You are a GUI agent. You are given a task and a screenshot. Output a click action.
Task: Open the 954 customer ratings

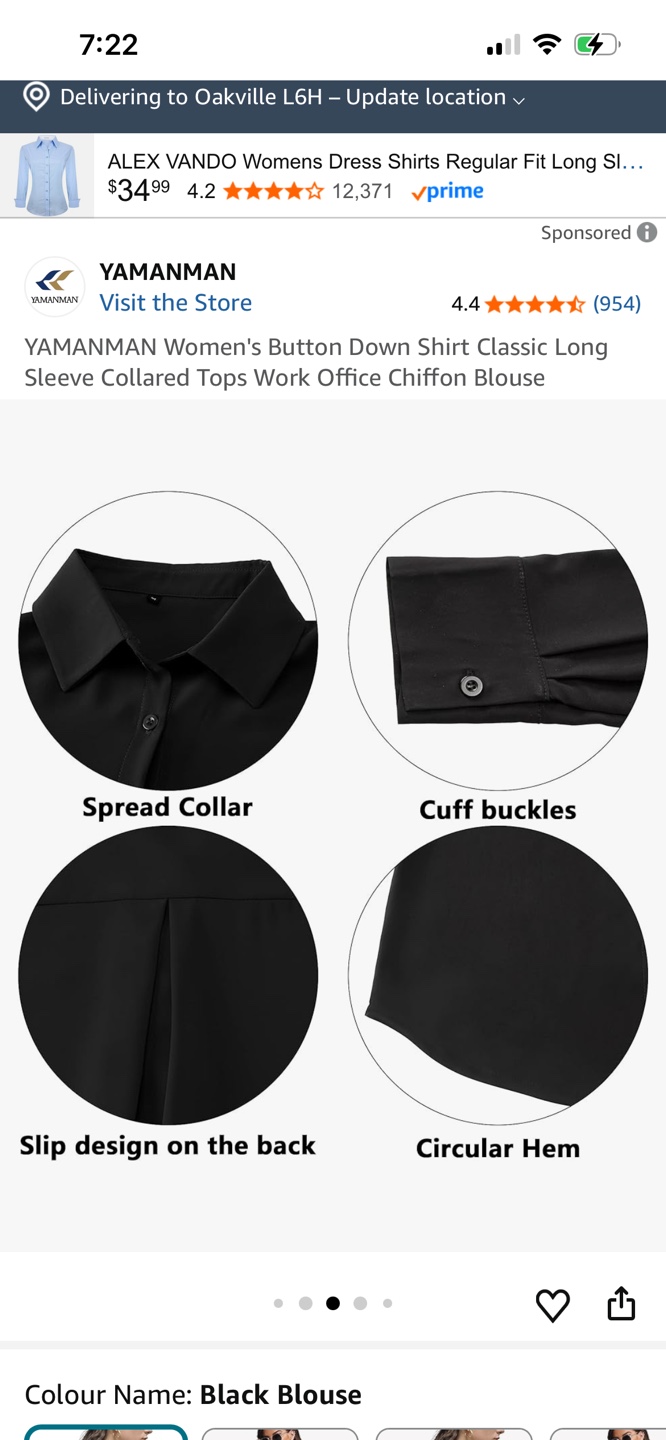(617, 304)
